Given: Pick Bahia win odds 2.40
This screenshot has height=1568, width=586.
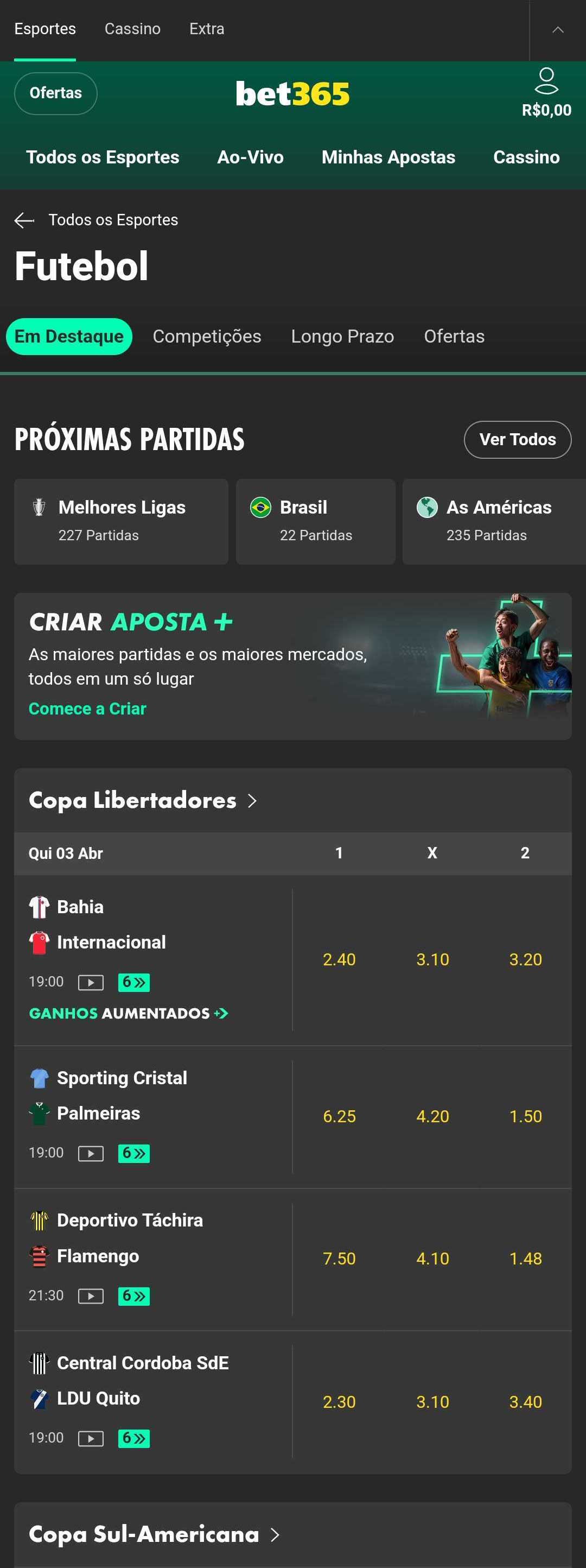Looking at the screenshot, I should click(339, 959).
